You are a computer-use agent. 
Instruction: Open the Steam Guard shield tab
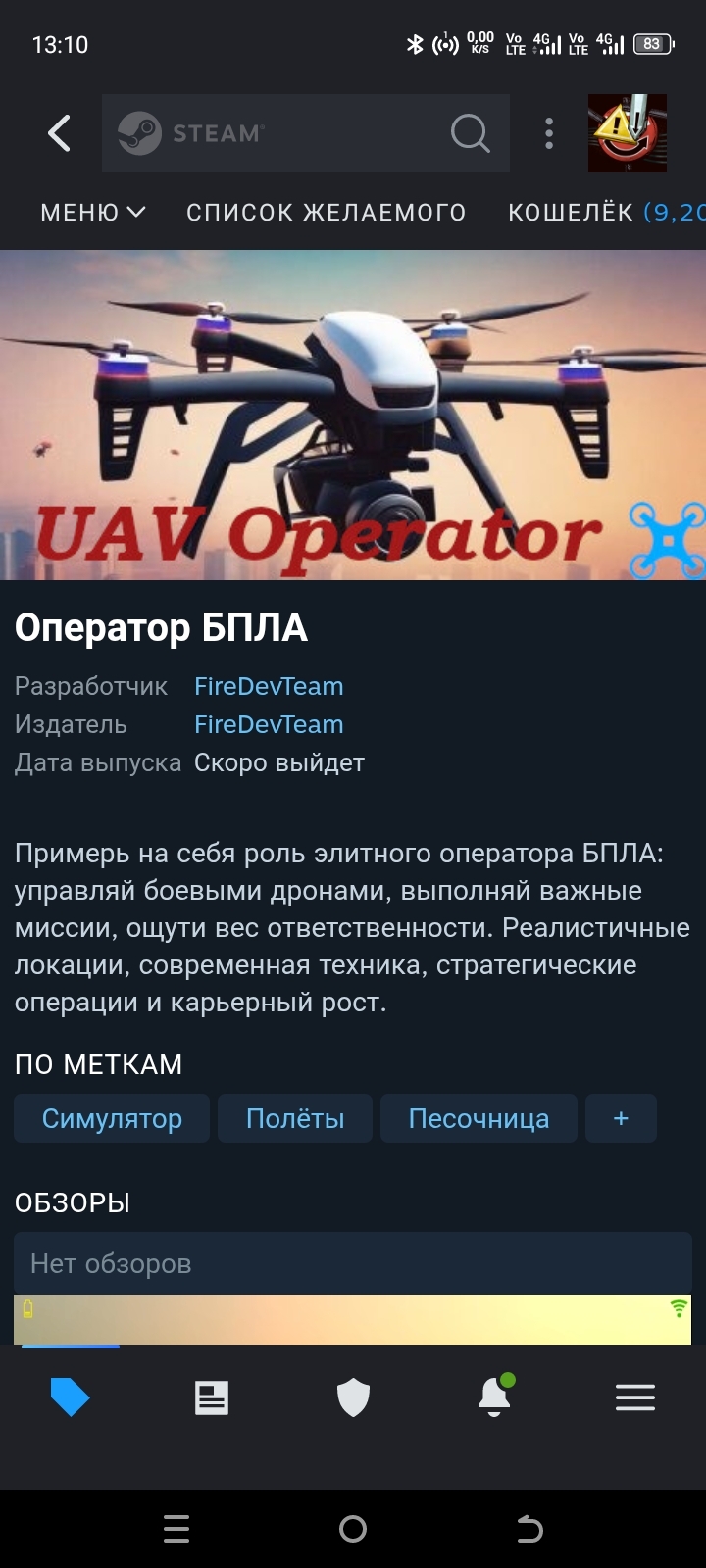(x=353, y=1397)
